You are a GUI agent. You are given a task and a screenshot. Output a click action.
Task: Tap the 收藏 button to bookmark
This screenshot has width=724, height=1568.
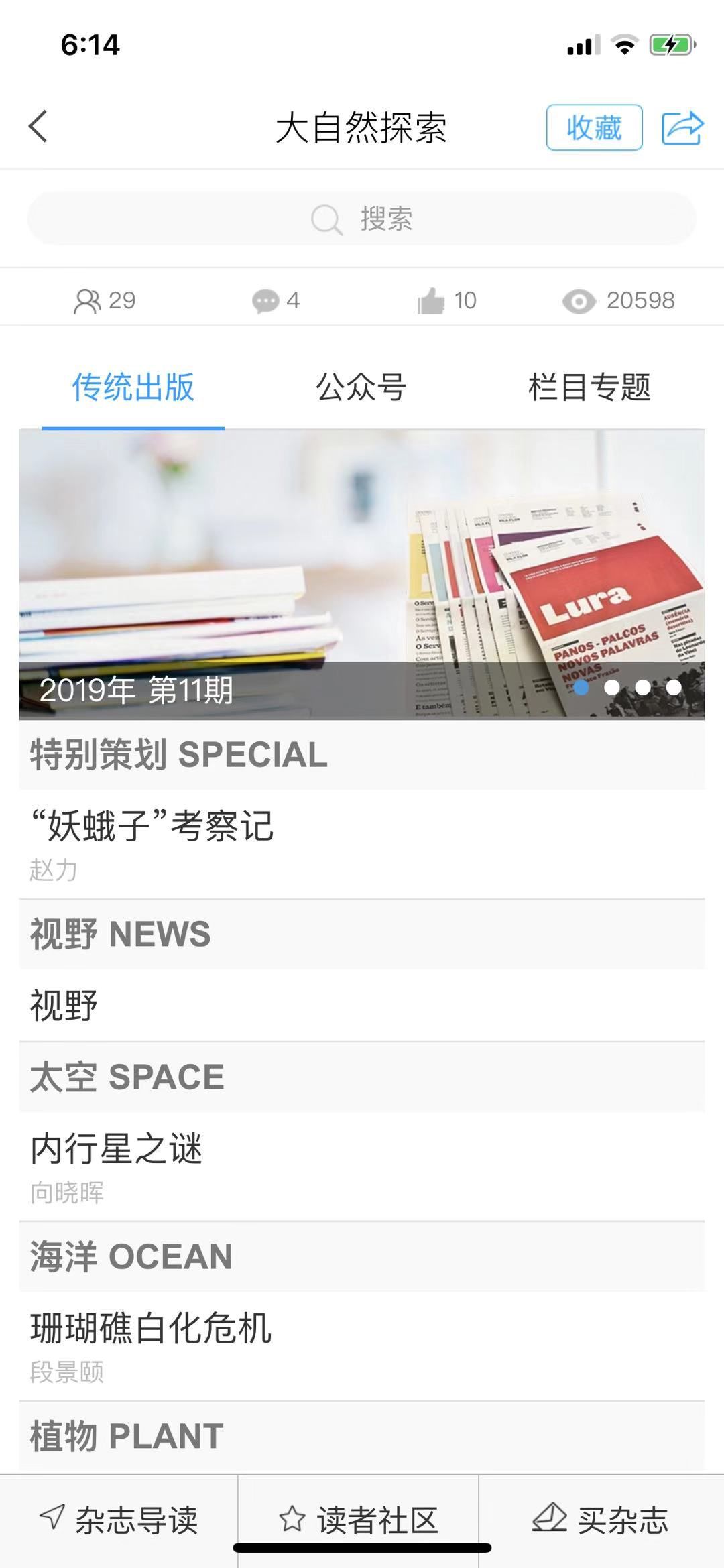(x=594, y=127)
